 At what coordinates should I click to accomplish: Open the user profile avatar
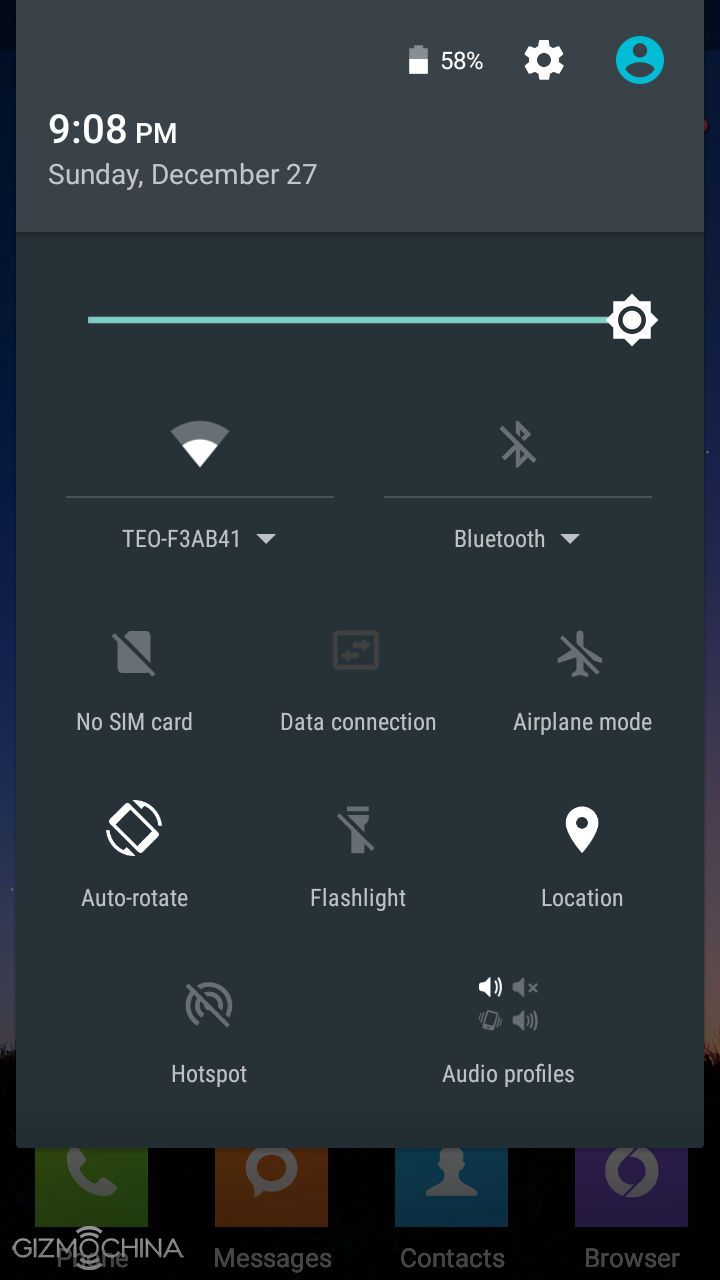coord(639,61)
